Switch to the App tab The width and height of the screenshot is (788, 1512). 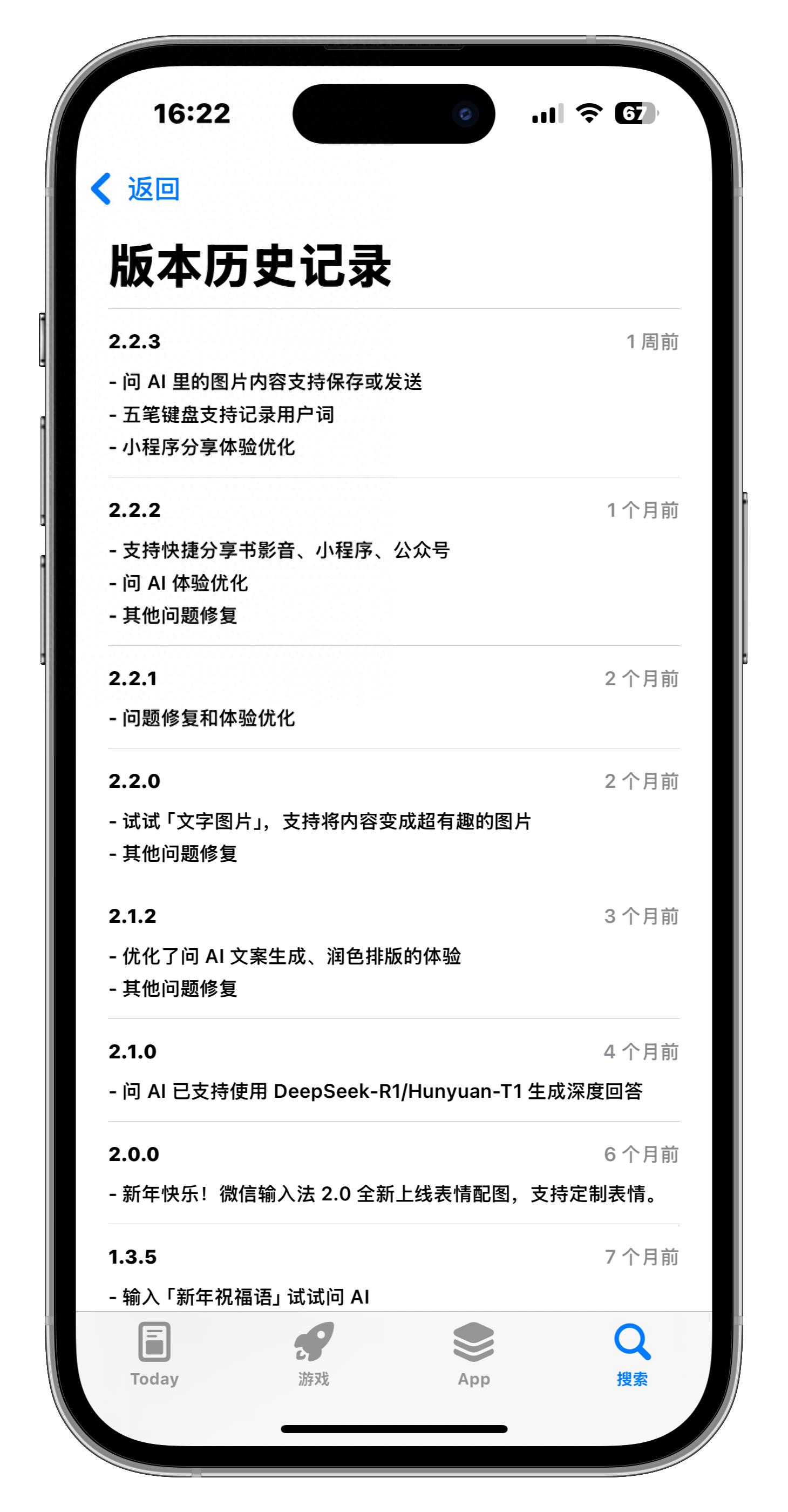tap(473, 1354)
